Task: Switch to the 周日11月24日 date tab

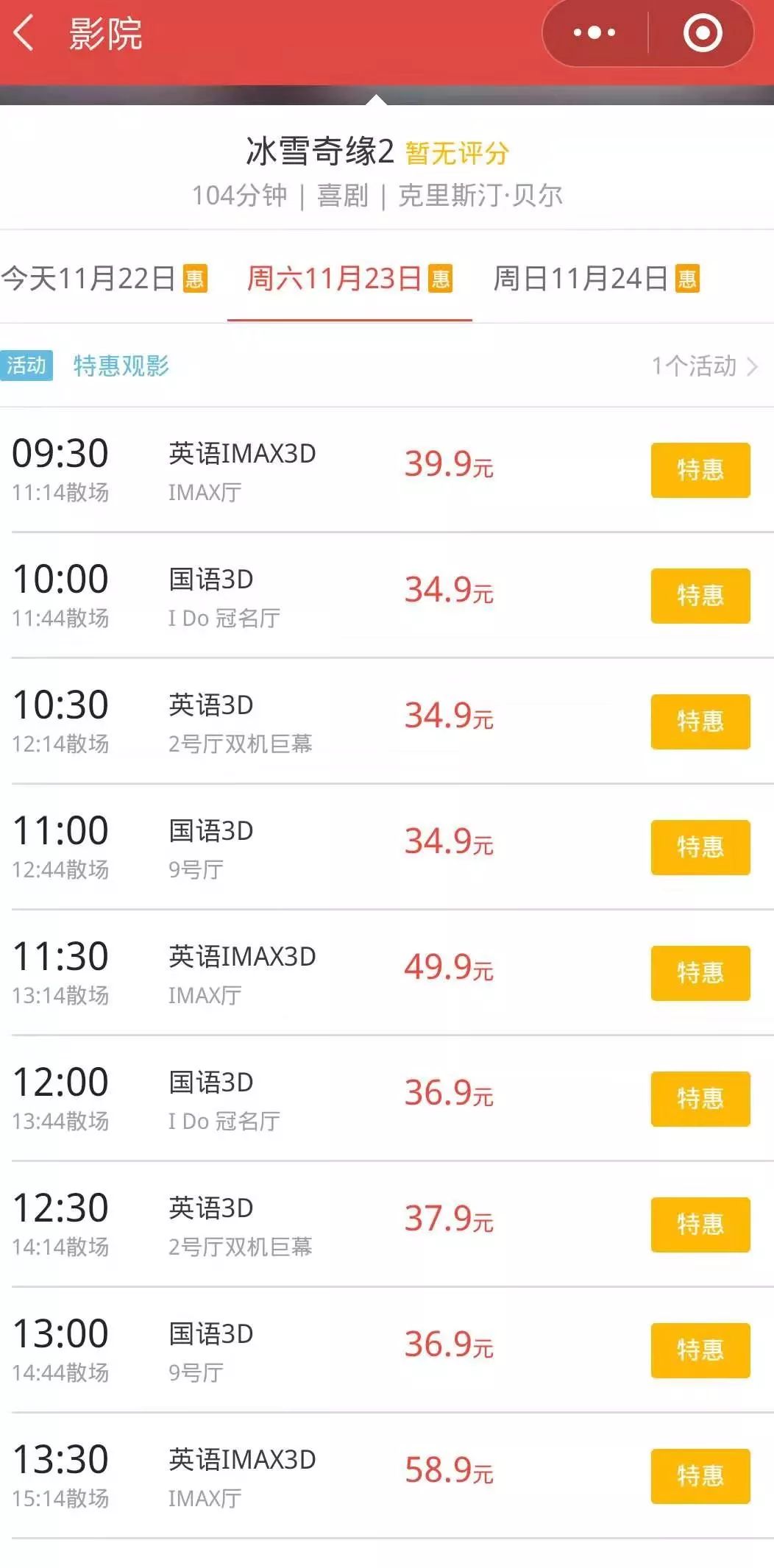Action: (595, 279)
